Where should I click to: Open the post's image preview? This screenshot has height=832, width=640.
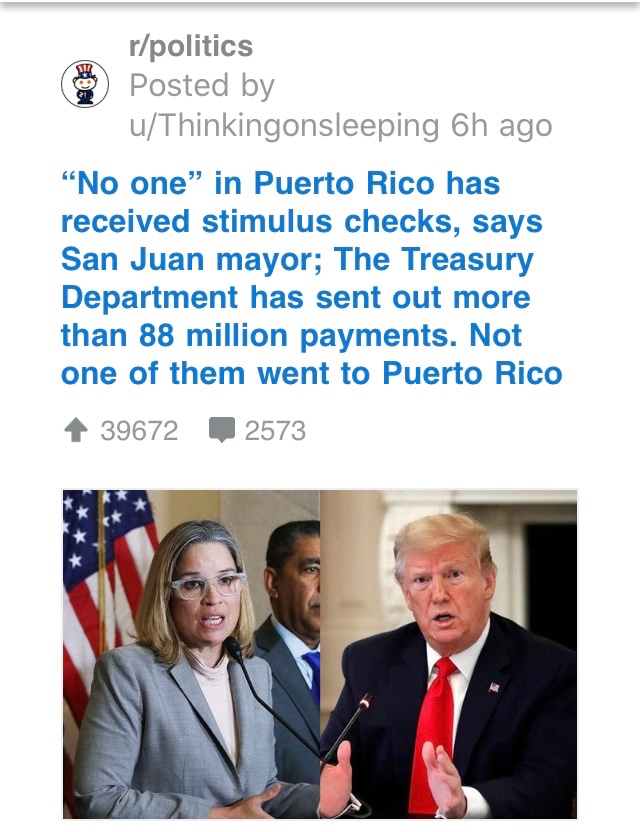point(319,653)
